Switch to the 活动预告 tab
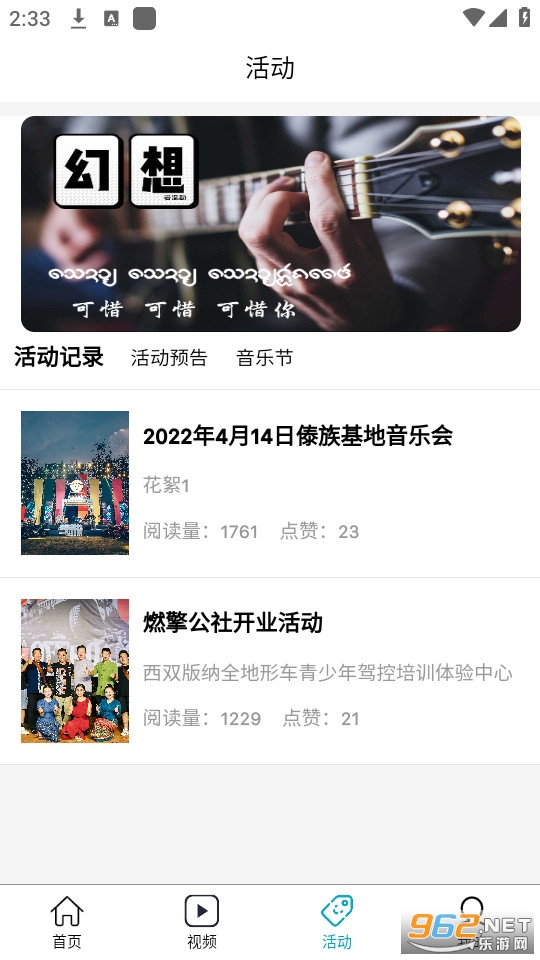Image resolution: width=540 pixels, height=960 pixels. click(x=169, y=358)
